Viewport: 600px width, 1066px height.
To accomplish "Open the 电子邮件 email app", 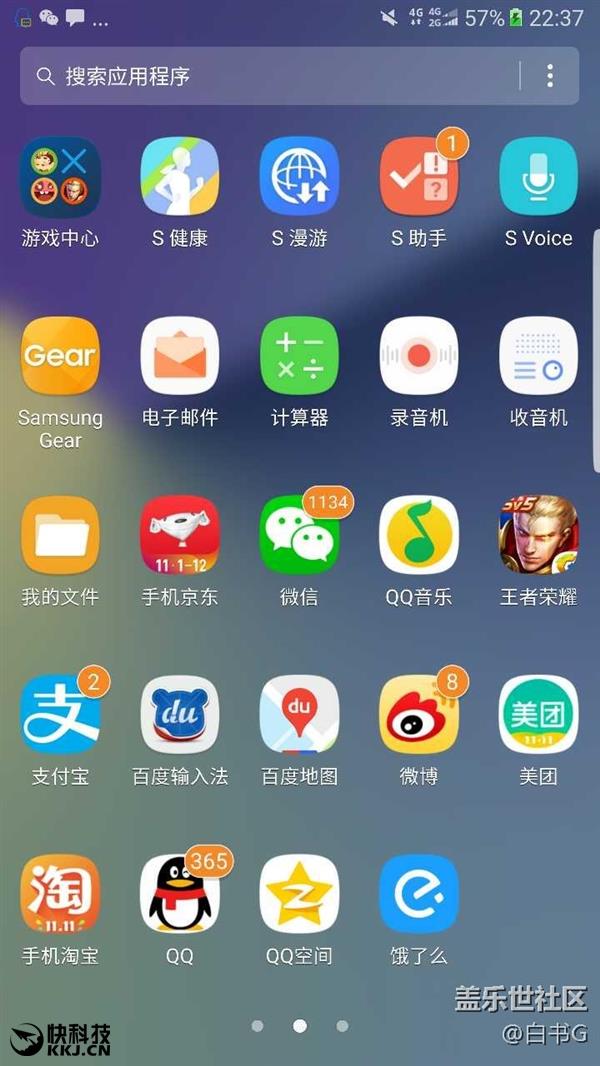I will (180, 357).
